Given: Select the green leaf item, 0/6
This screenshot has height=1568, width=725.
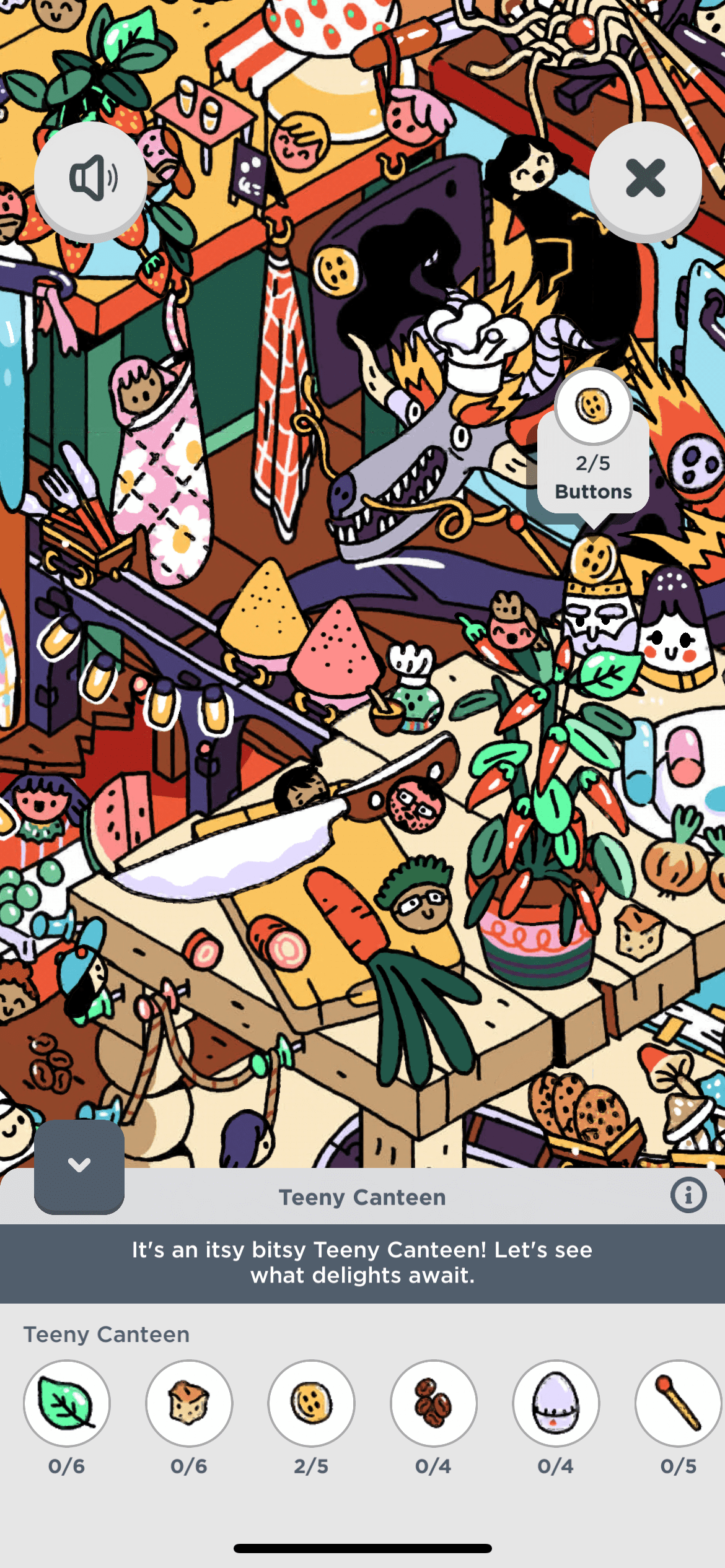Looking at the screenshot, I should [x=67, y=1403].
